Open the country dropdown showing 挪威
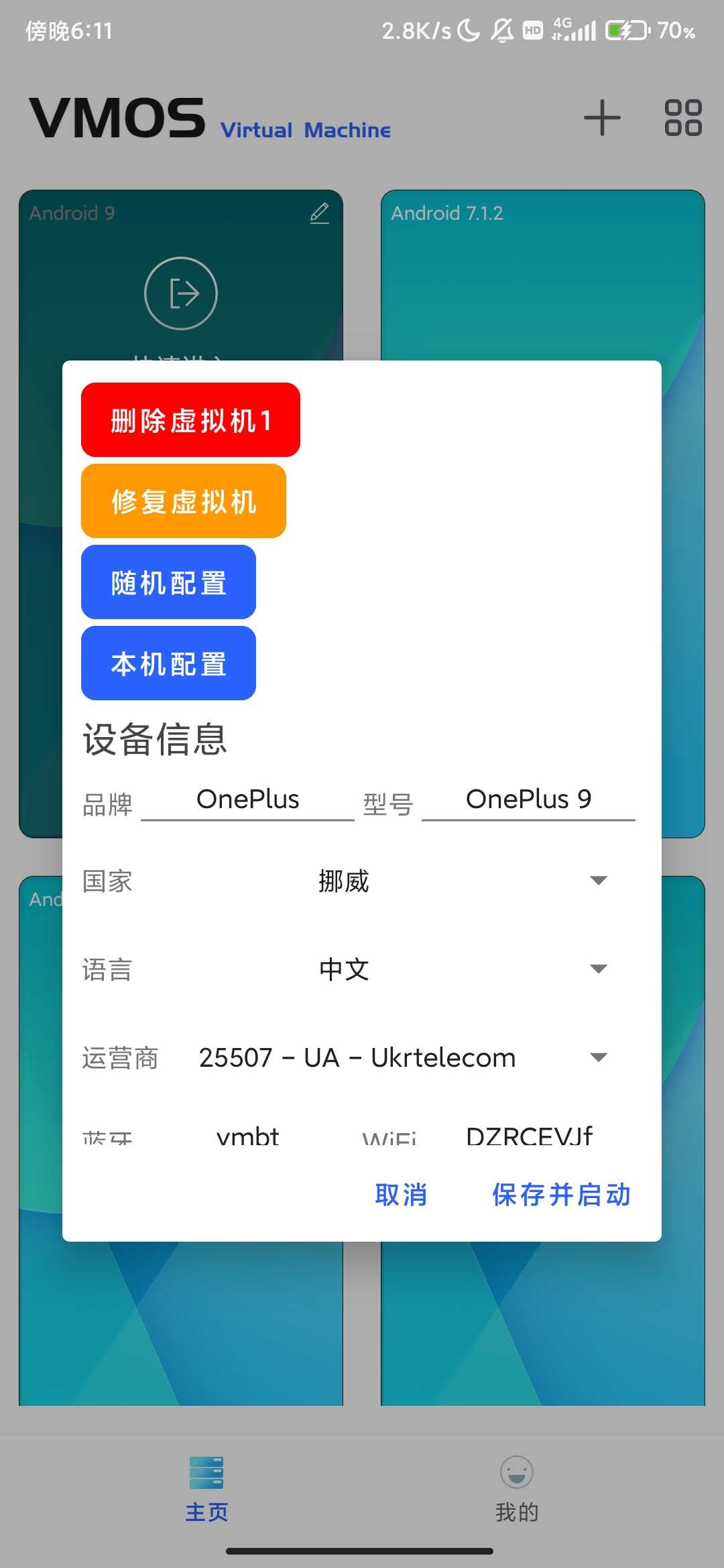The height and width of the screenshot is (1568, 724). [463, 880]
